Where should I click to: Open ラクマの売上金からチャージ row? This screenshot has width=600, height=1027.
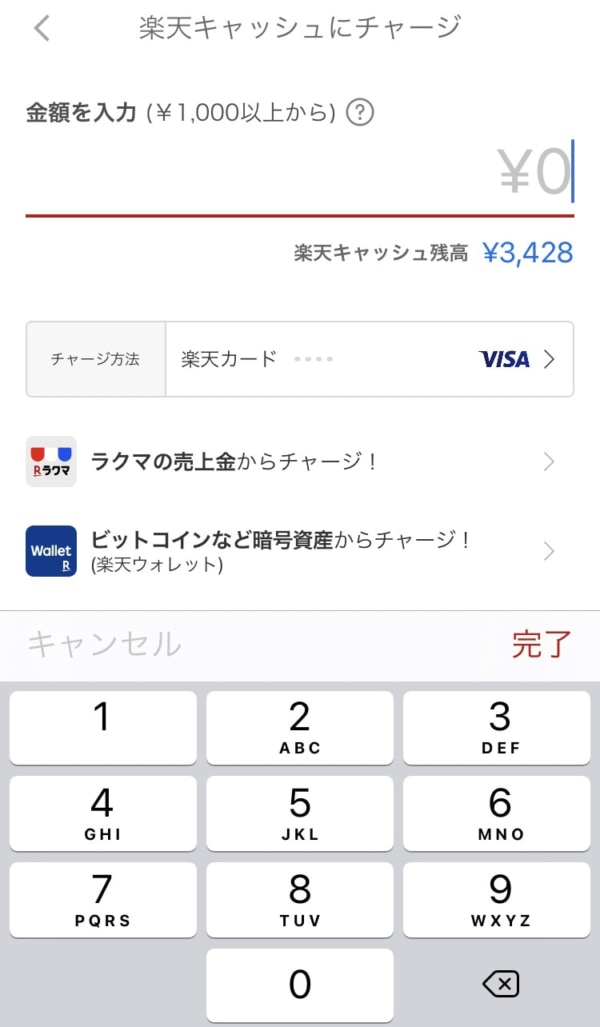(x=300, y=462)
